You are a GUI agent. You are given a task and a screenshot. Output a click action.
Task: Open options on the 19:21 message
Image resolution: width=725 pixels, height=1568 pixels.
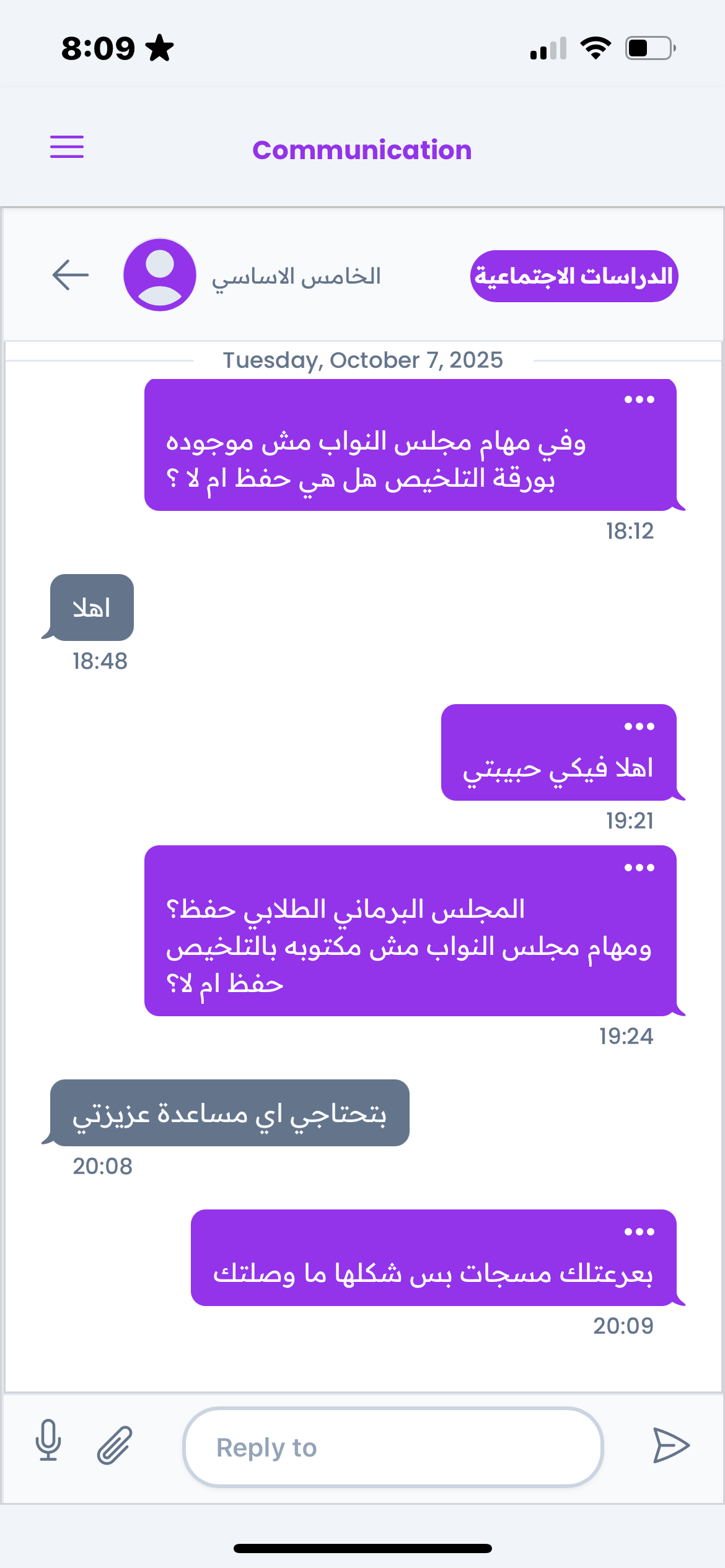coord(639,727)
